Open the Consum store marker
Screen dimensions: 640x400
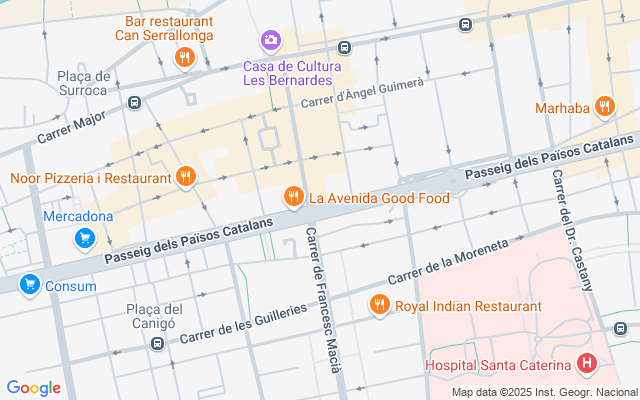coord(28,285)
